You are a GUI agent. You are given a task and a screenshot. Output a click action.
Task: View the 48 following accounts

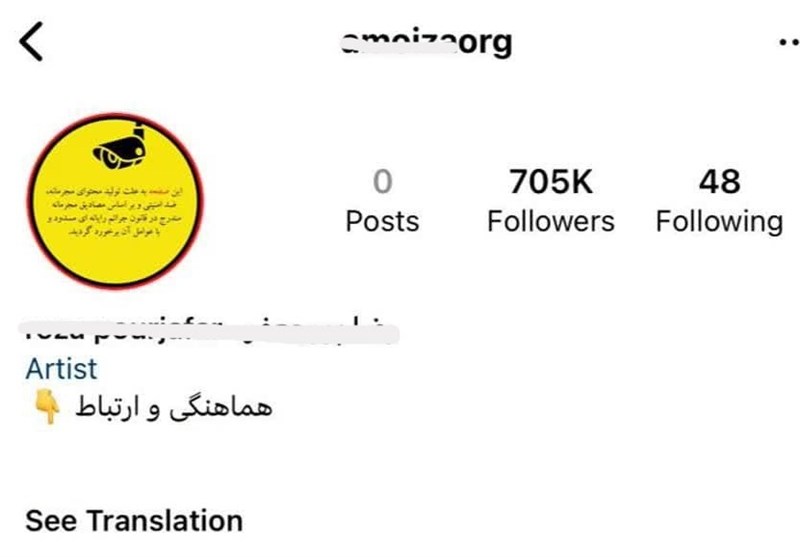[719, 200]
